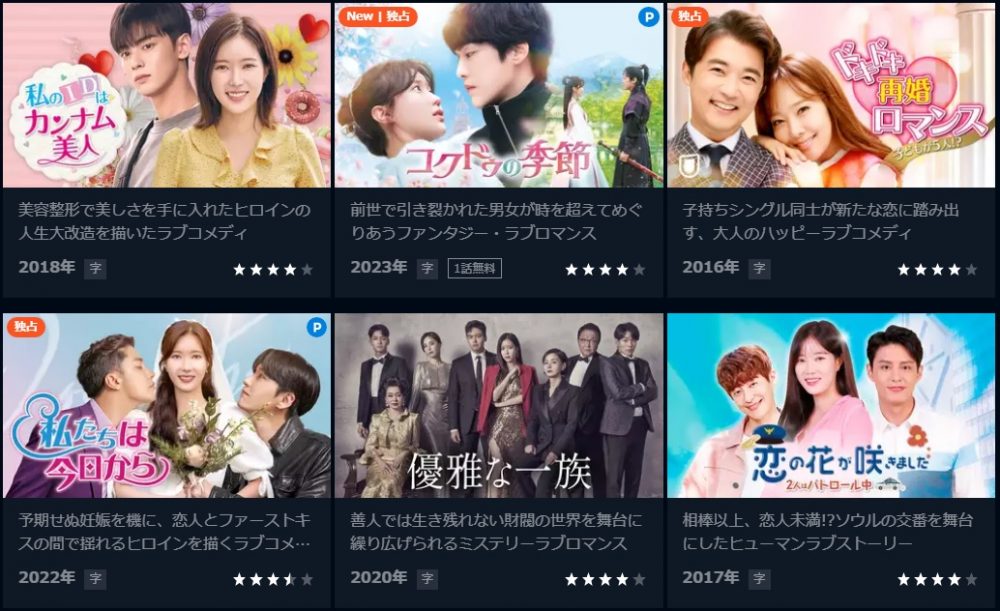
Task: View details for 優雅な一族
Action: (498, 408)
